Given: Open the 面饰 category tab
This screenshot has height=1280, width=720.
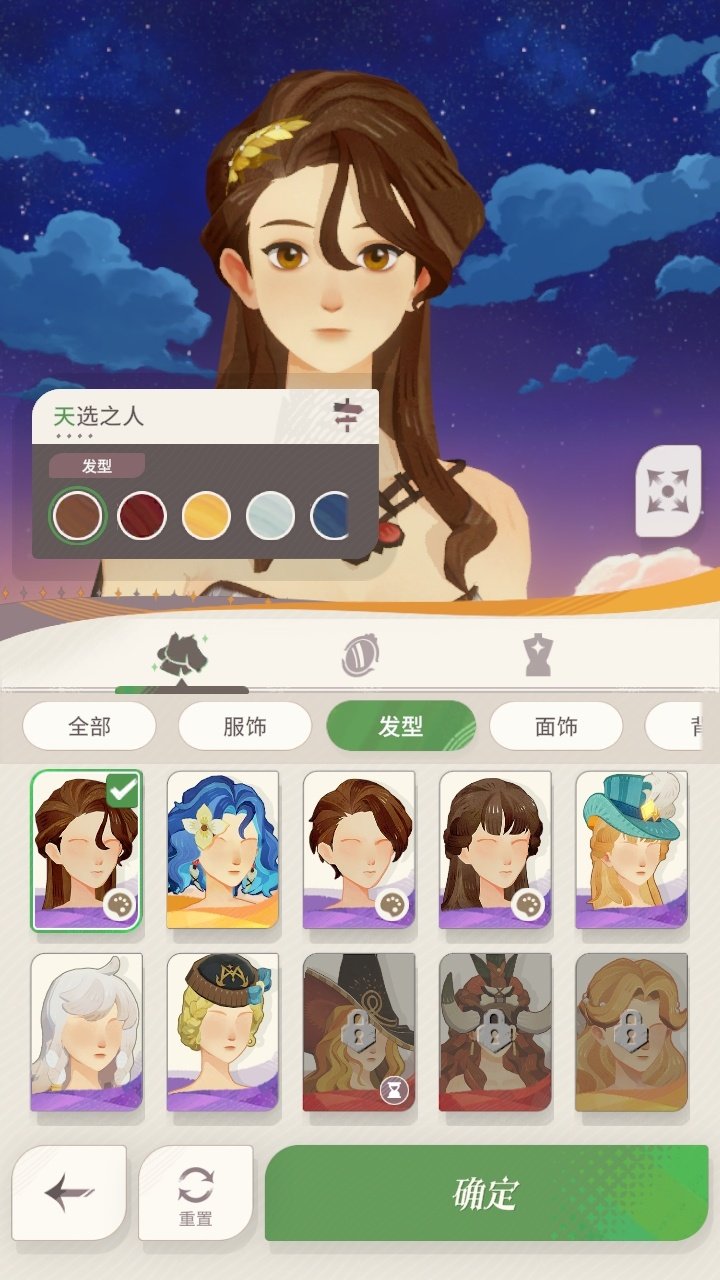Looking at the screenshot, I should pyautogui.click(x=557, y=727).
